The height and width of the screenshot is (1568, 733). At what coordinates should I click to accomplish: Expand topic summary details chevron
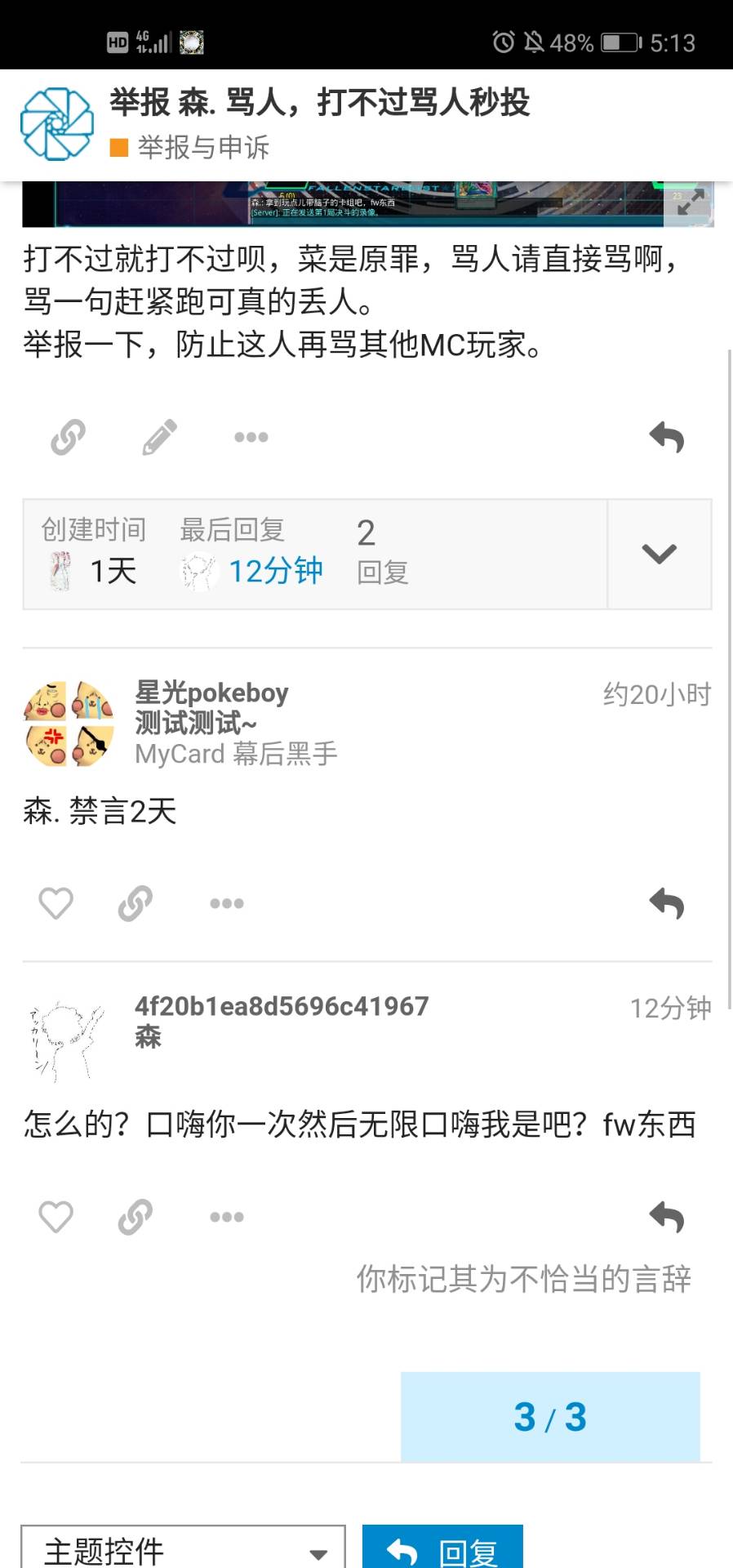660,554
